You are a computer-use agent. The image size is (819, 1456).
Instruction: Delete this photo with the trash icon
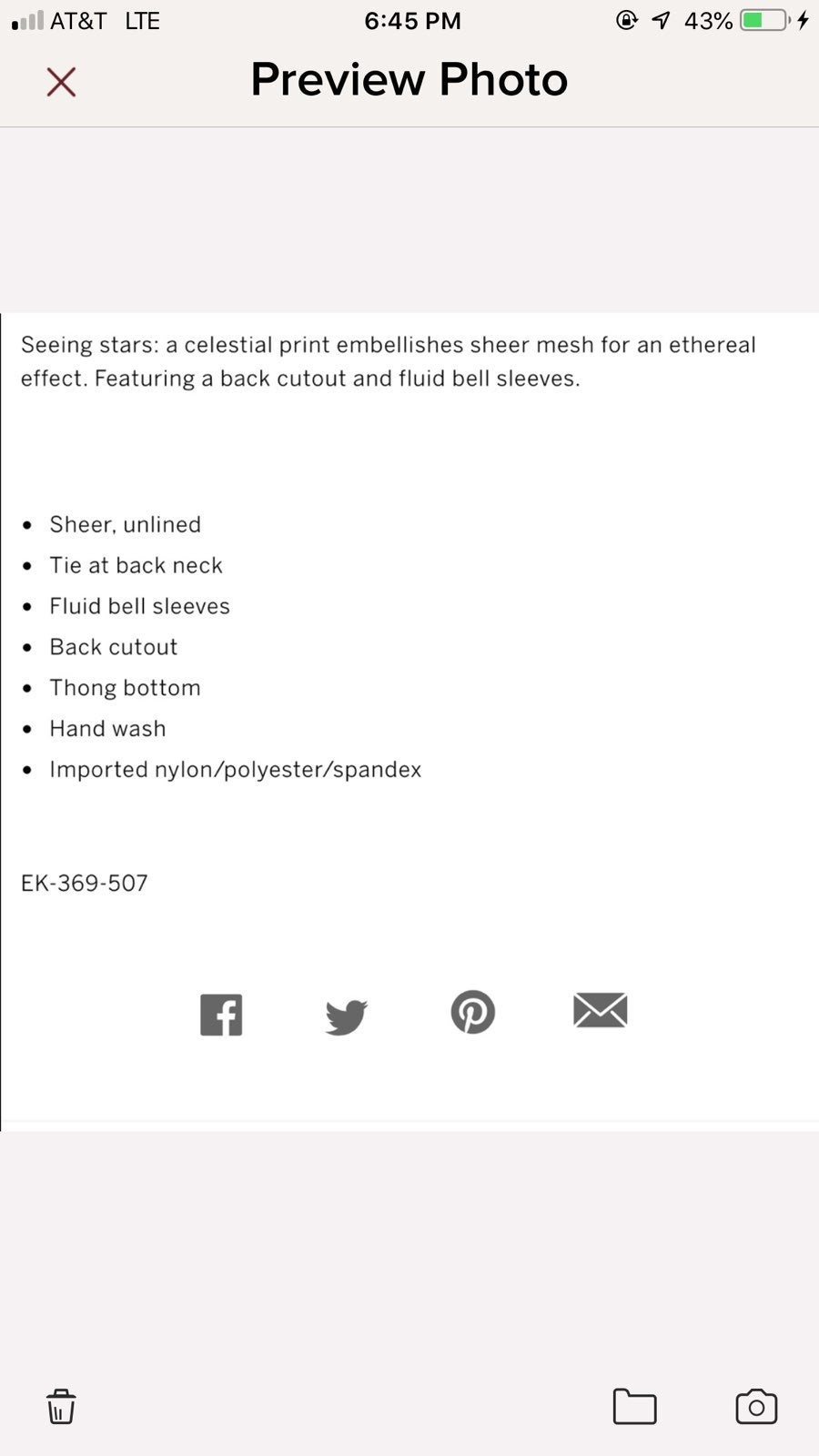point(61,1407)
